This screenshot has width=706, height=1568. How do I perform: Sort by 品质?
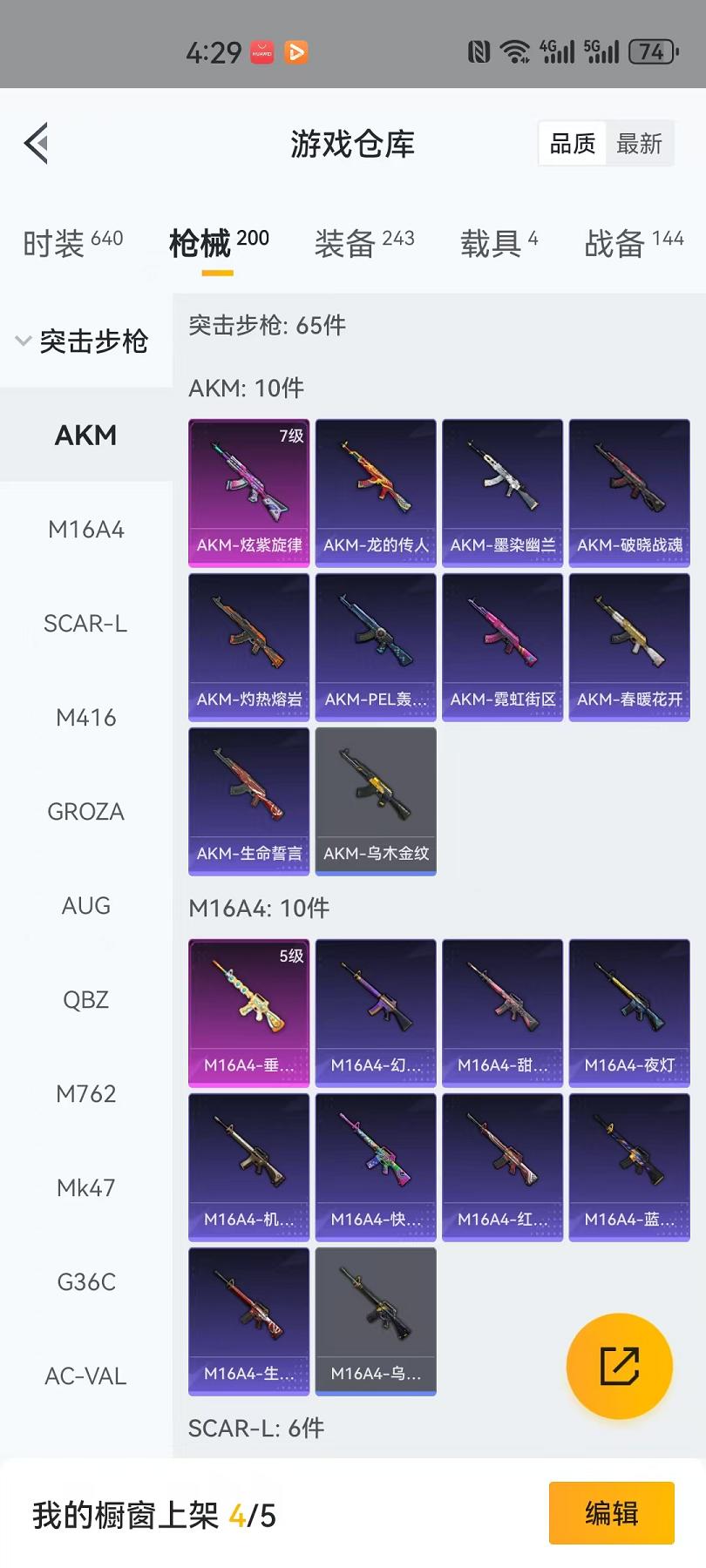pyautogui.click(x=573, y=144)
